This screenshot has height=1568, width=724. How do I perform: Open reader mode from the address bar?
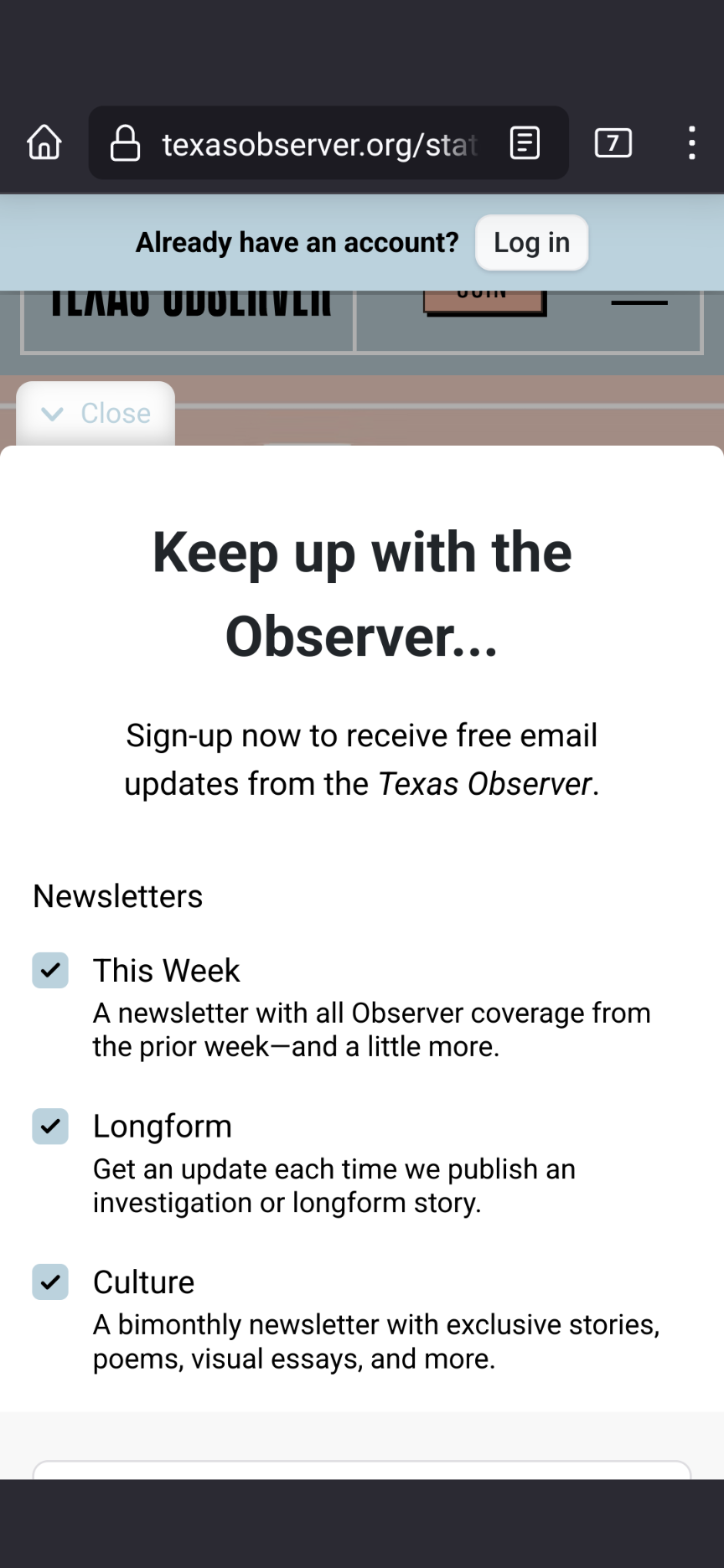524,143
